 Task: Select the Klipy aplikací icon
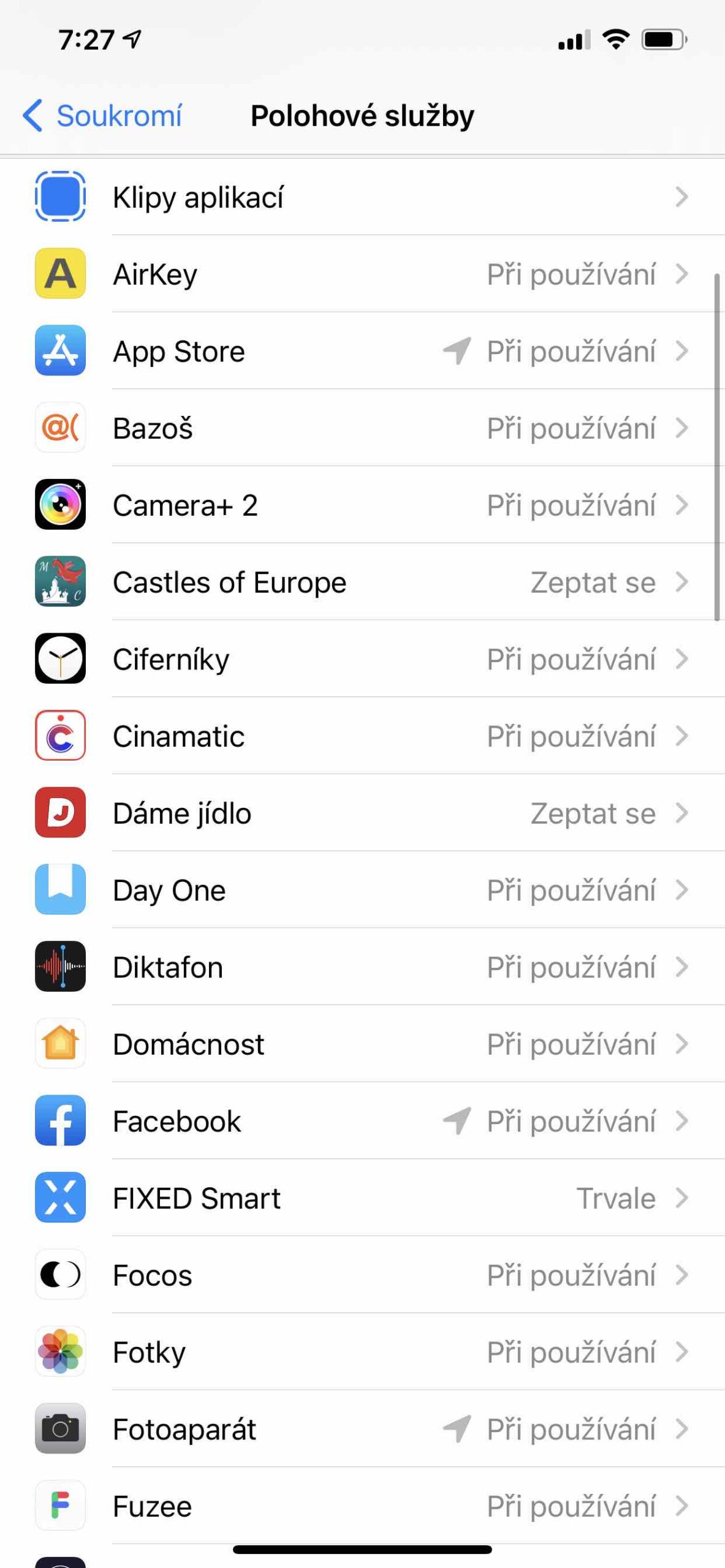pos(61,197)
